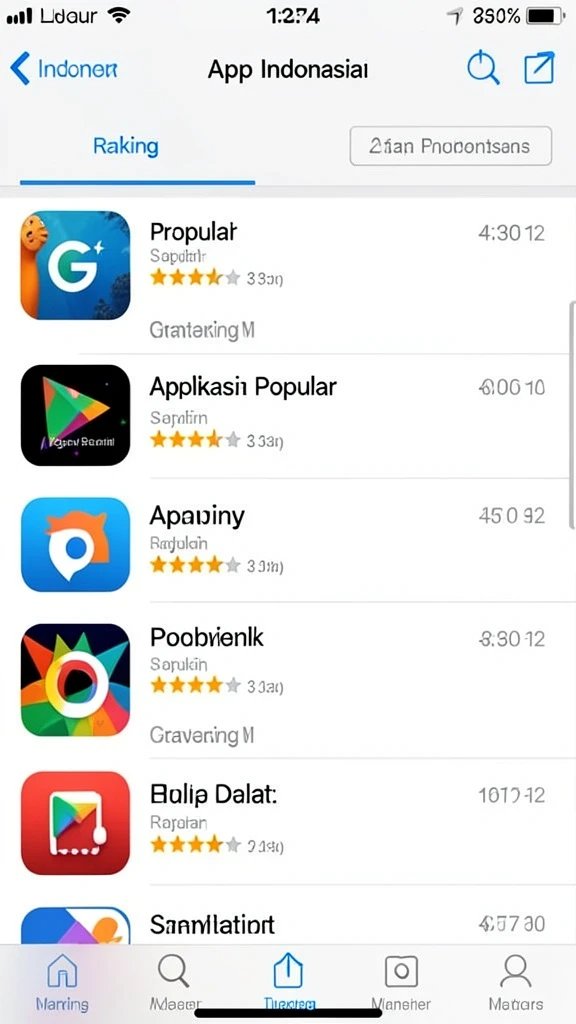The image size is (576, 1024).
Task: Open the Applikasi Popular row
Action: (288, 415)
